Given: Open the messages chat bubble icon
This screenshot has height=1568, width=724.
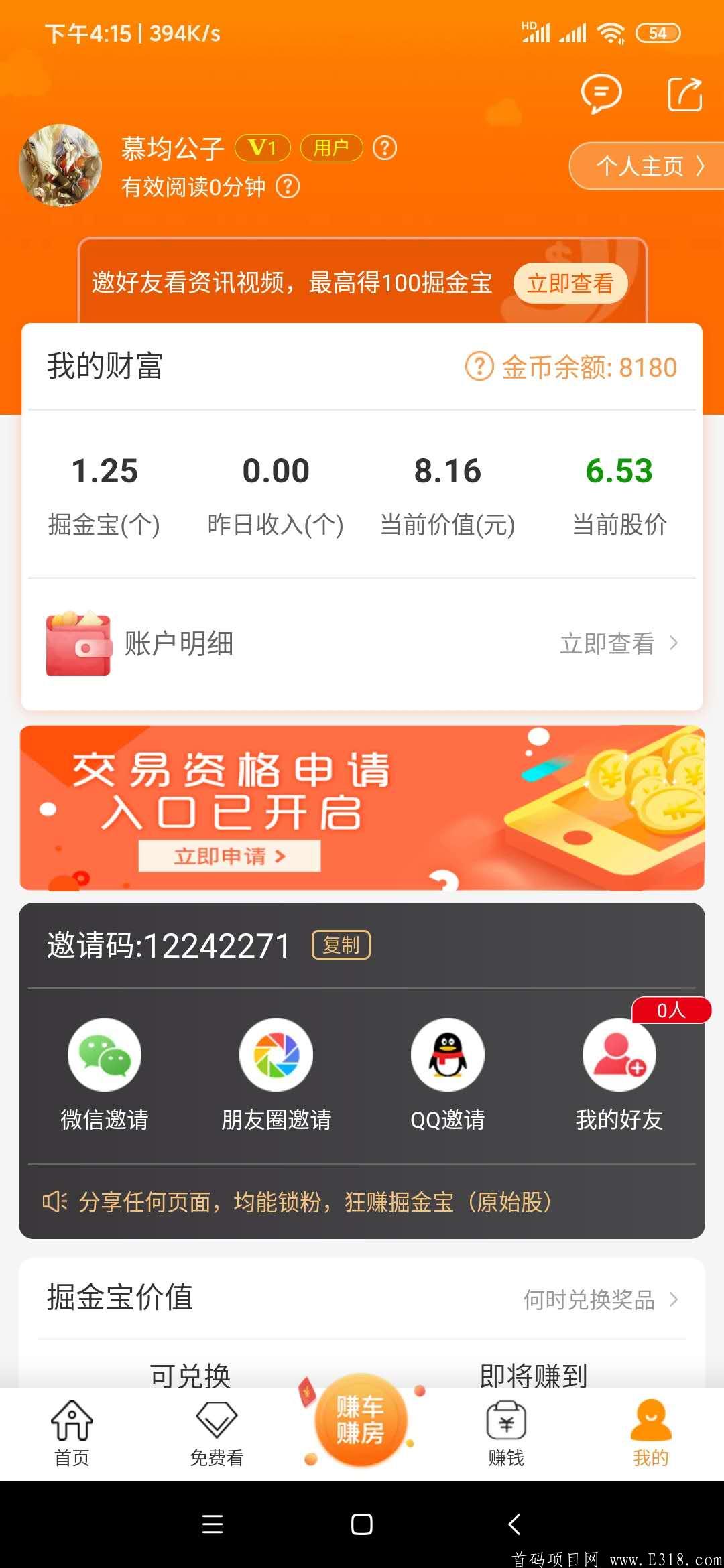Looking at the screenshot, I should tap(601, 94).
